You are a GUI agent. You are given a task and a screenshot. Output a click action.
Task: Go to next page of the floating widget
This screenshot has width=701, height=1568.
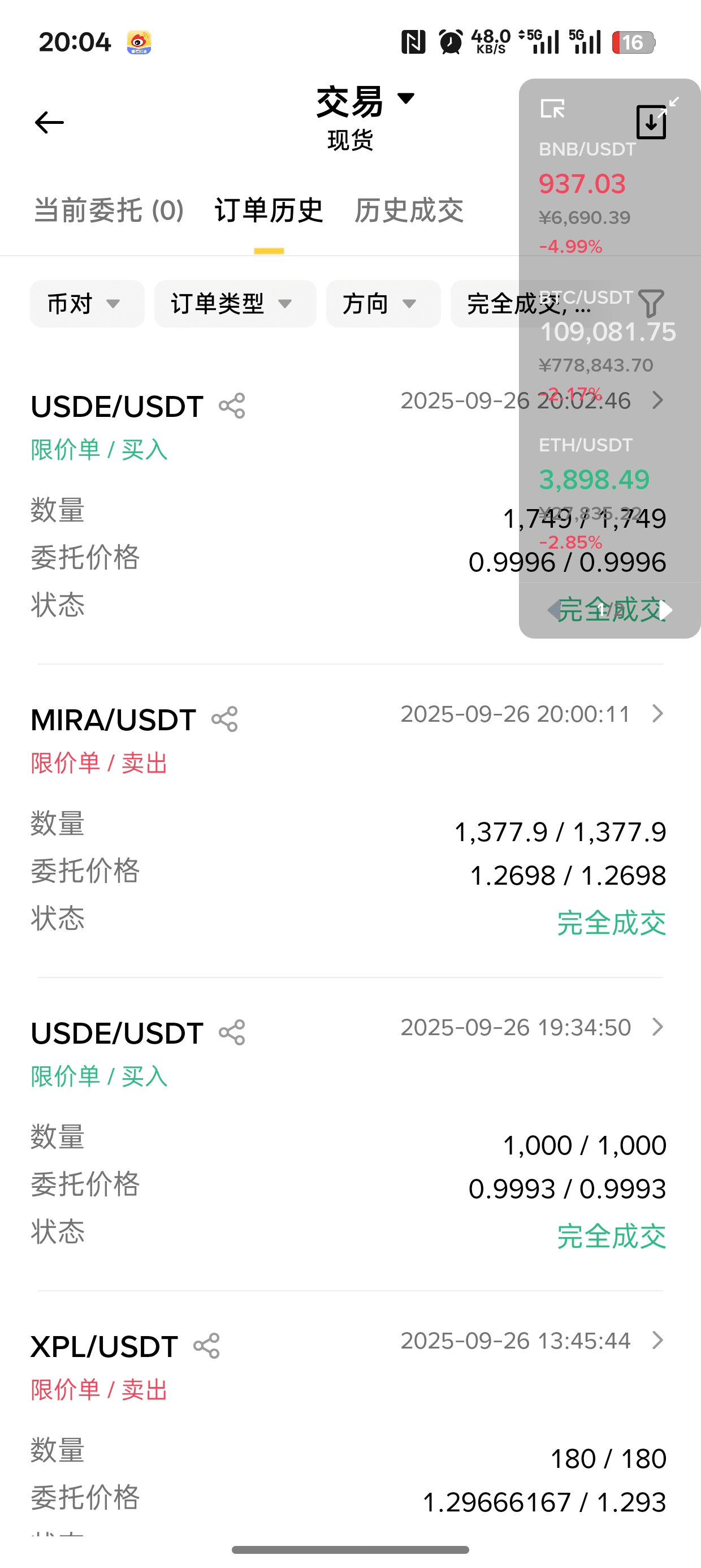pos(667,610)
